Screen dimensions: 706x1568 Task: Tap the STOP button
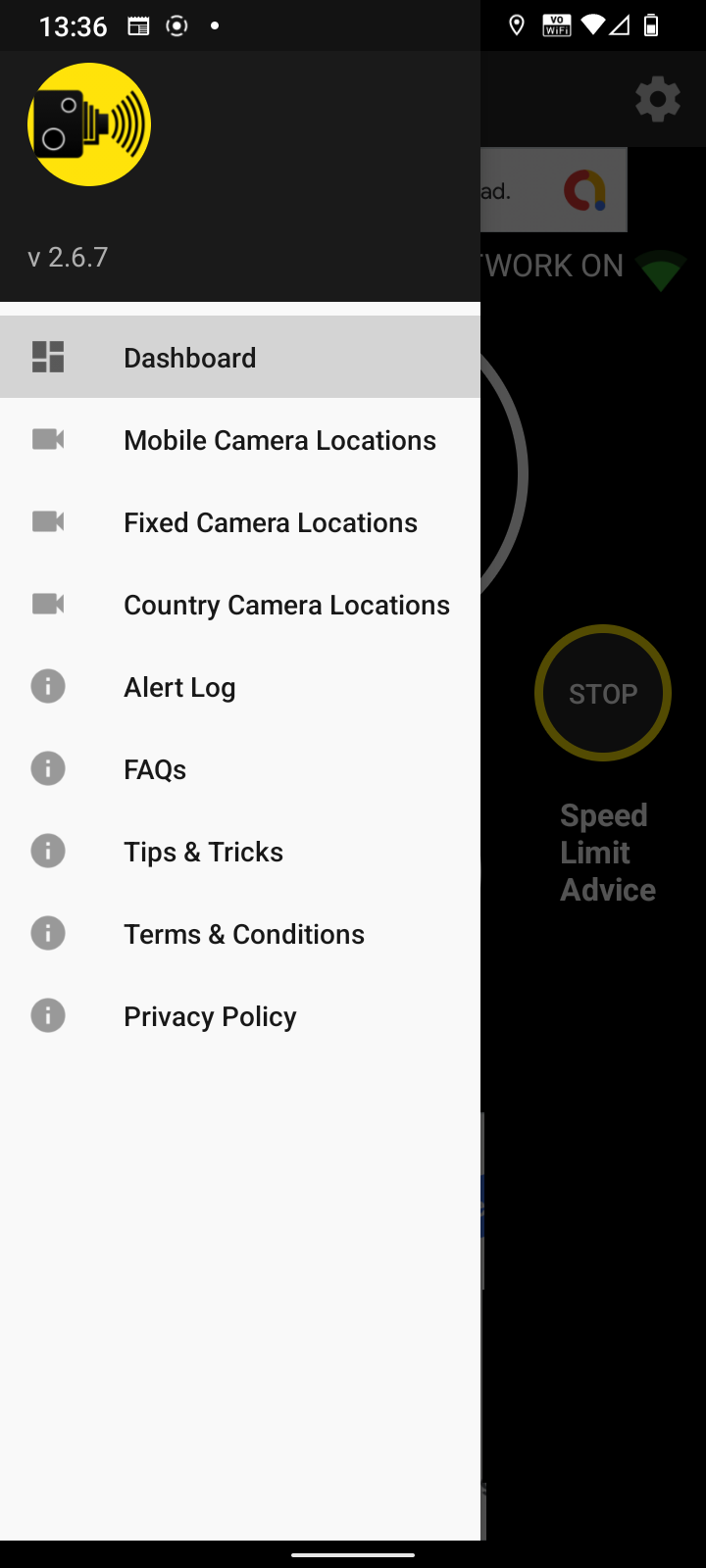click(x=603, y=693)
